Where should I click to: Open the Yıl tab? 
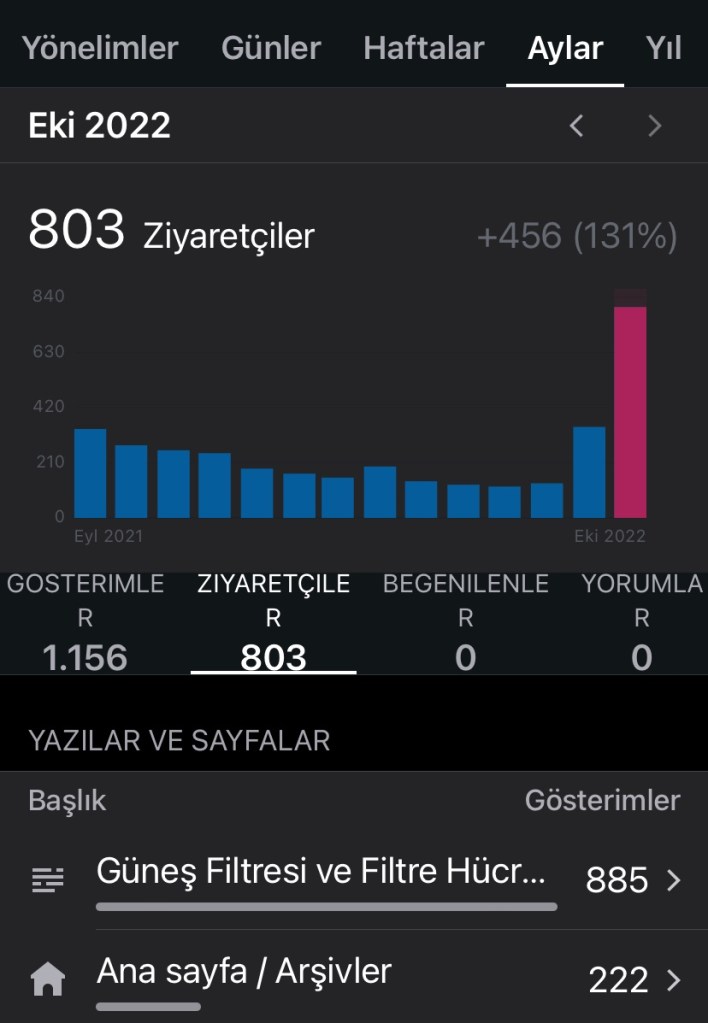[x=663, y=48]
